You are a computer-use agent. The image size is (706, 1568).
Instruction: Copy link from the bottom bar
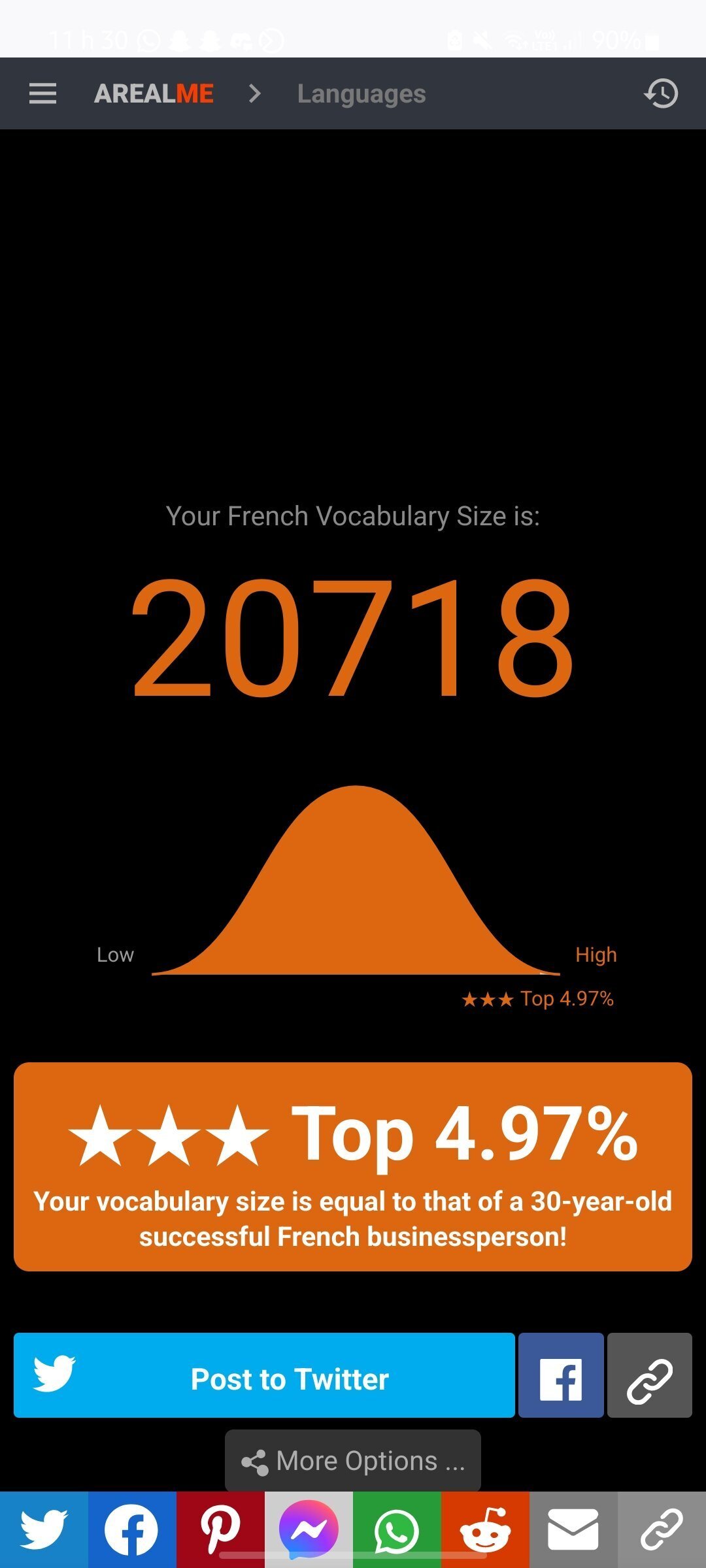(x=662, y=1529)
